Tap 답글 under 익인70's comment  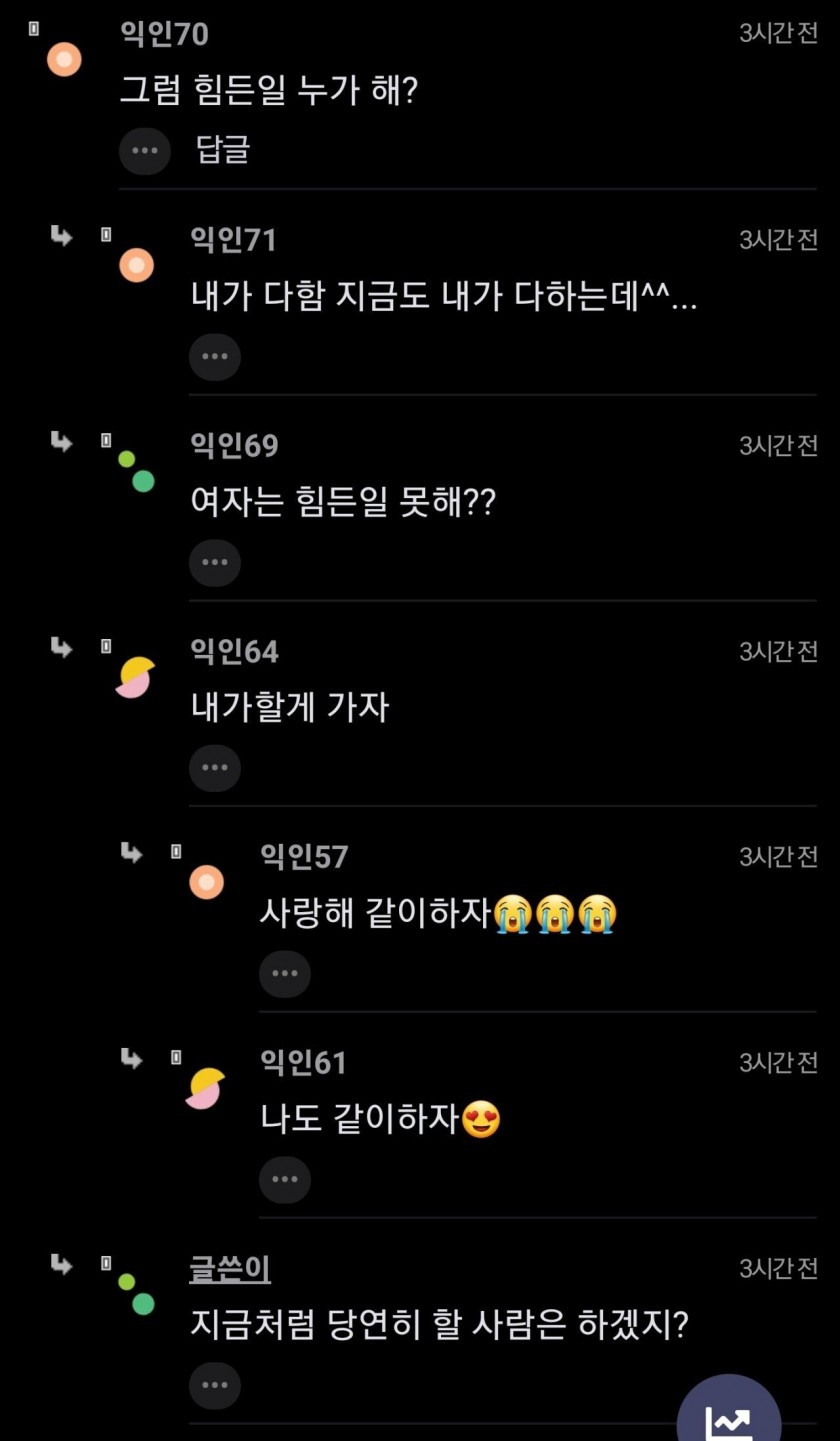[x=222, y=151]
